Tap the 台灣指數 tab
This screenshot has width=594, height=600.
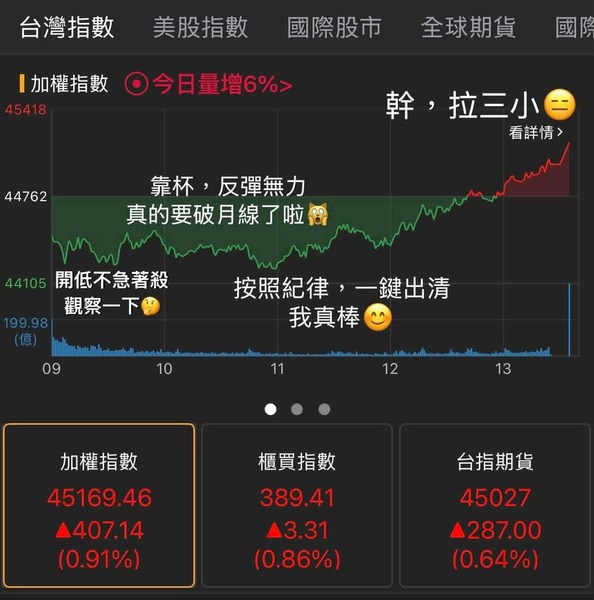[67, 27]
